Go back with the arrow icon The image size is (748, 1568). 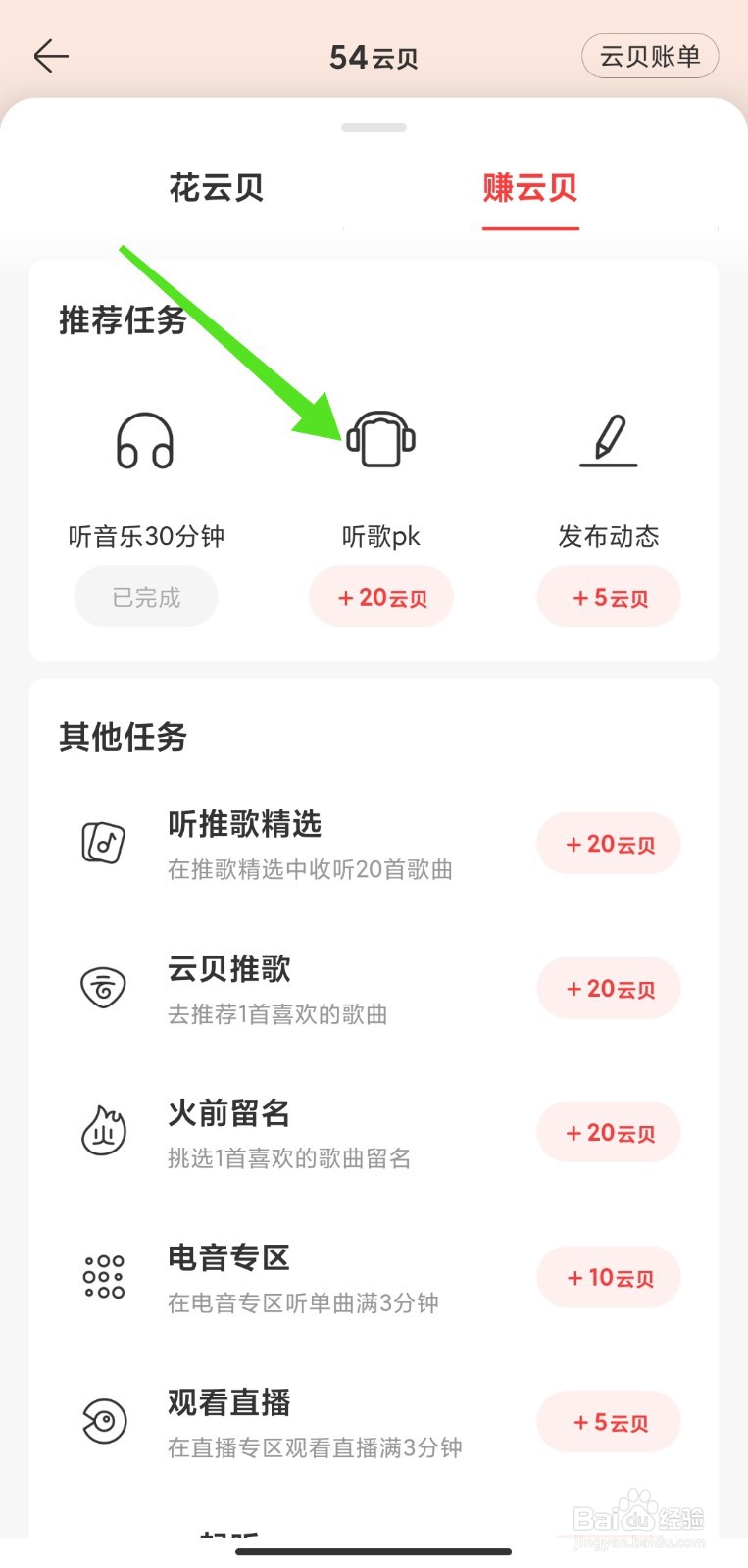pos(51,56)
